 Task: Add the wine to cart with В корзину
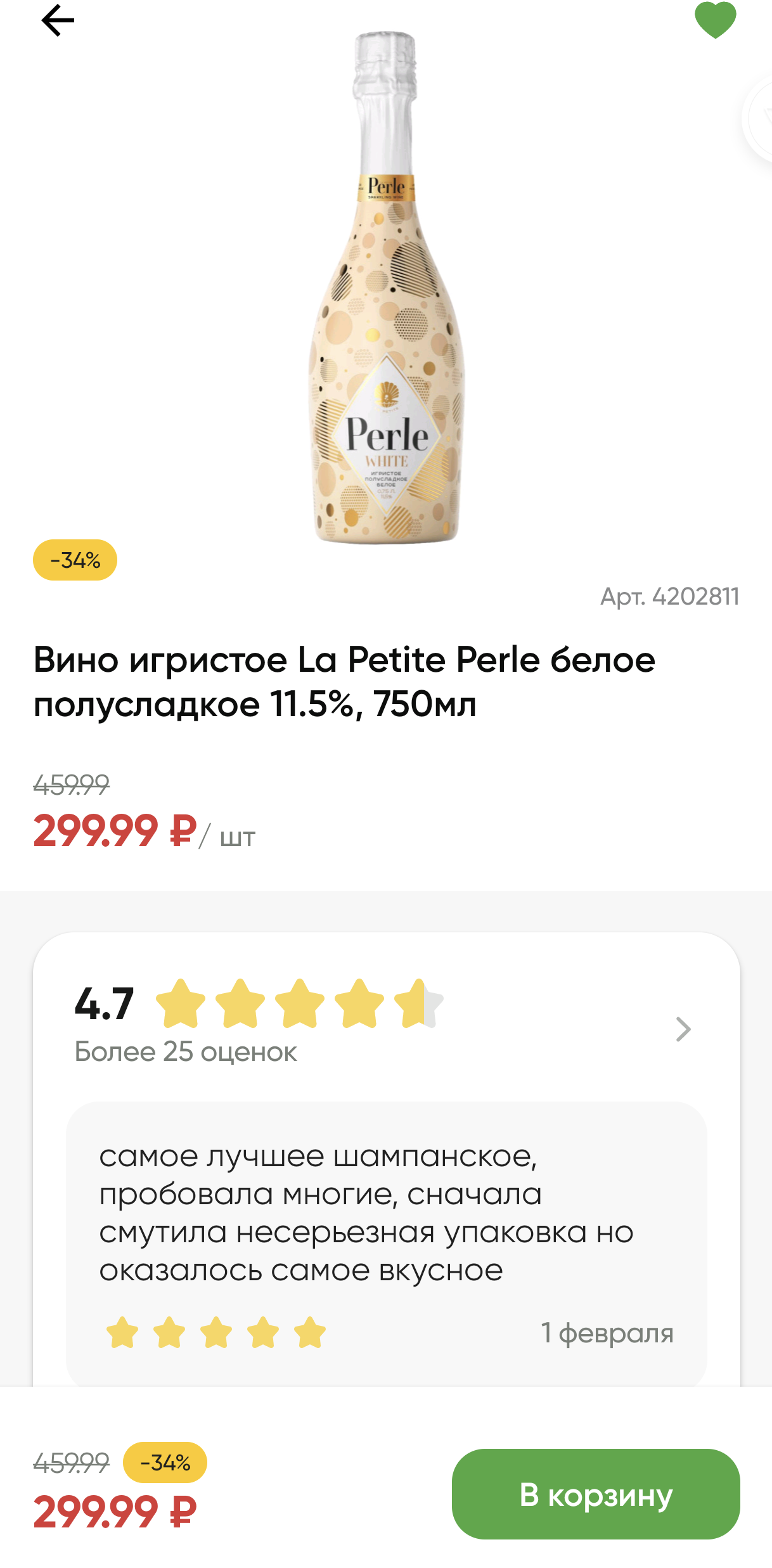click(x=595, y=1494)
